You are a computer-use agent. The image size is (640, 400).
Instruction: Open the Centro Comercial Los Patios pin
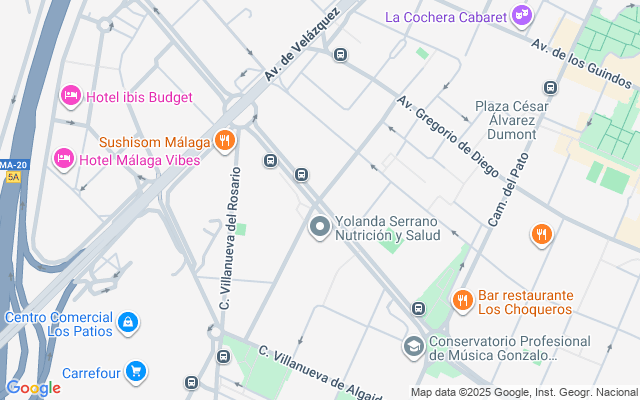point(127,322)
